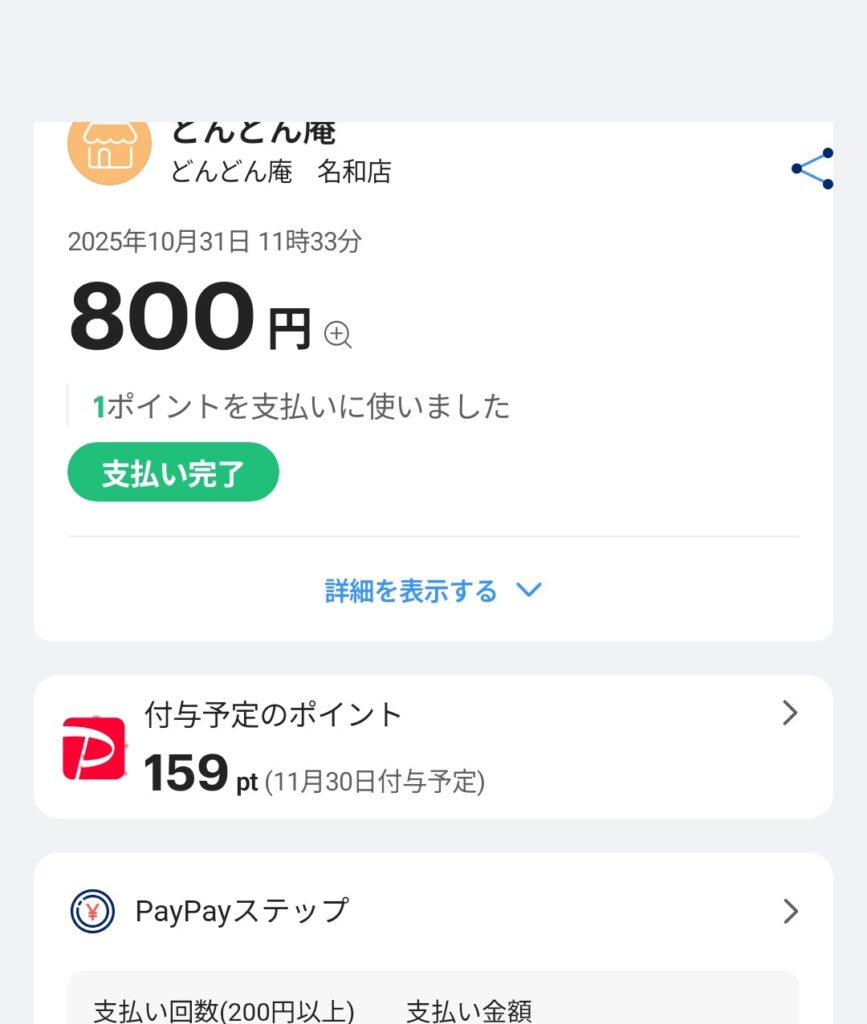The width and height of the screenshot is (867, 1024).
Task: Open the PayPayステップ section
Action: (432, 911)
